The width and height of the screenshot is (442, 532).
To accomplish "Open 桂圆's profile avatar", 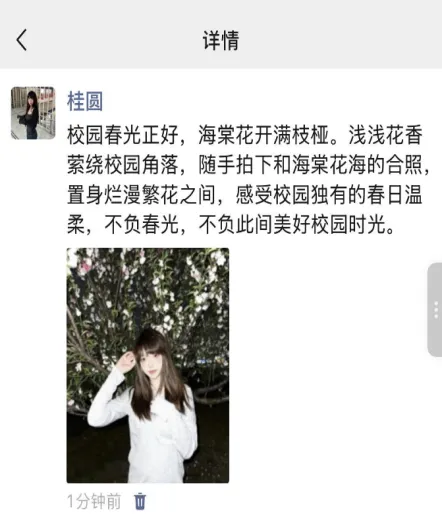I will (33, 113).
